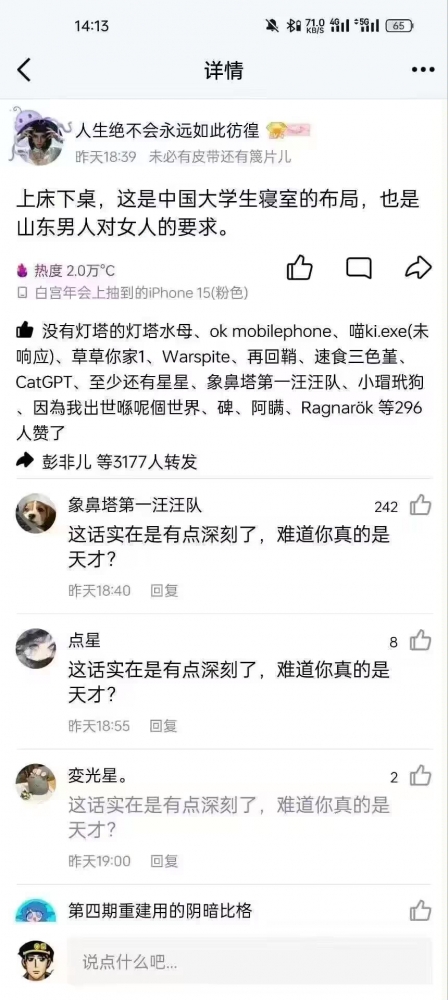
Task: Go back using the top-left arrow
Action: tap(24, 70)
